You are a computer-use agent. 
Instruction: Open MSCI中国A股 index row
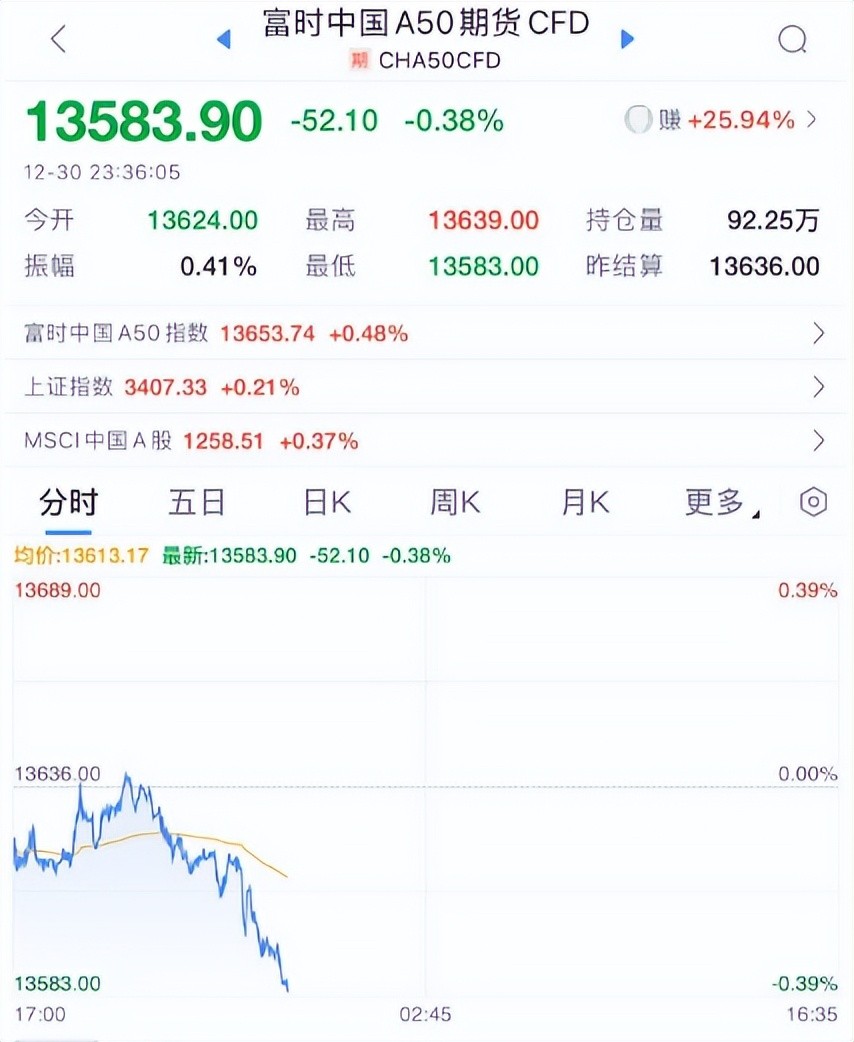425,441
